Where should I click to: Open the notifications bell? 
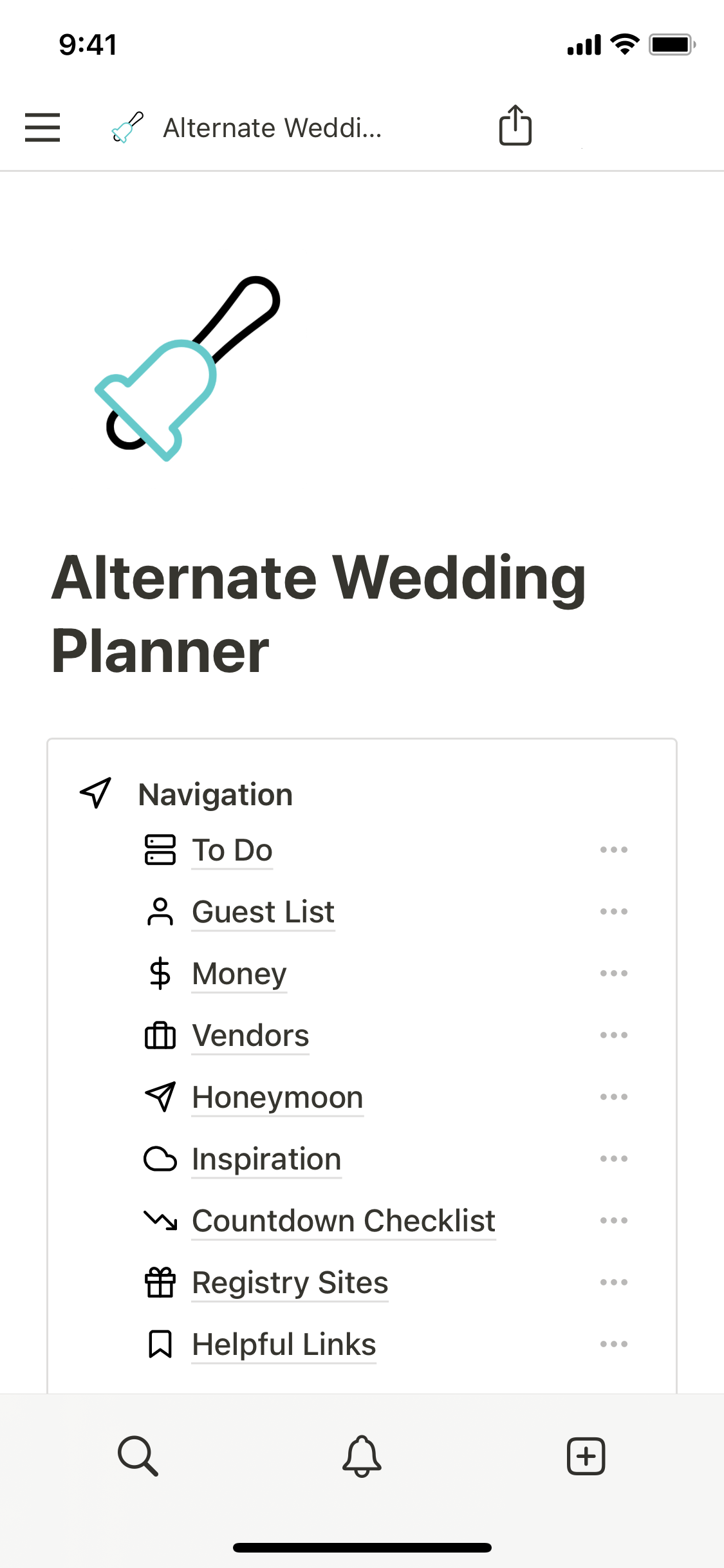[362, 1456]
